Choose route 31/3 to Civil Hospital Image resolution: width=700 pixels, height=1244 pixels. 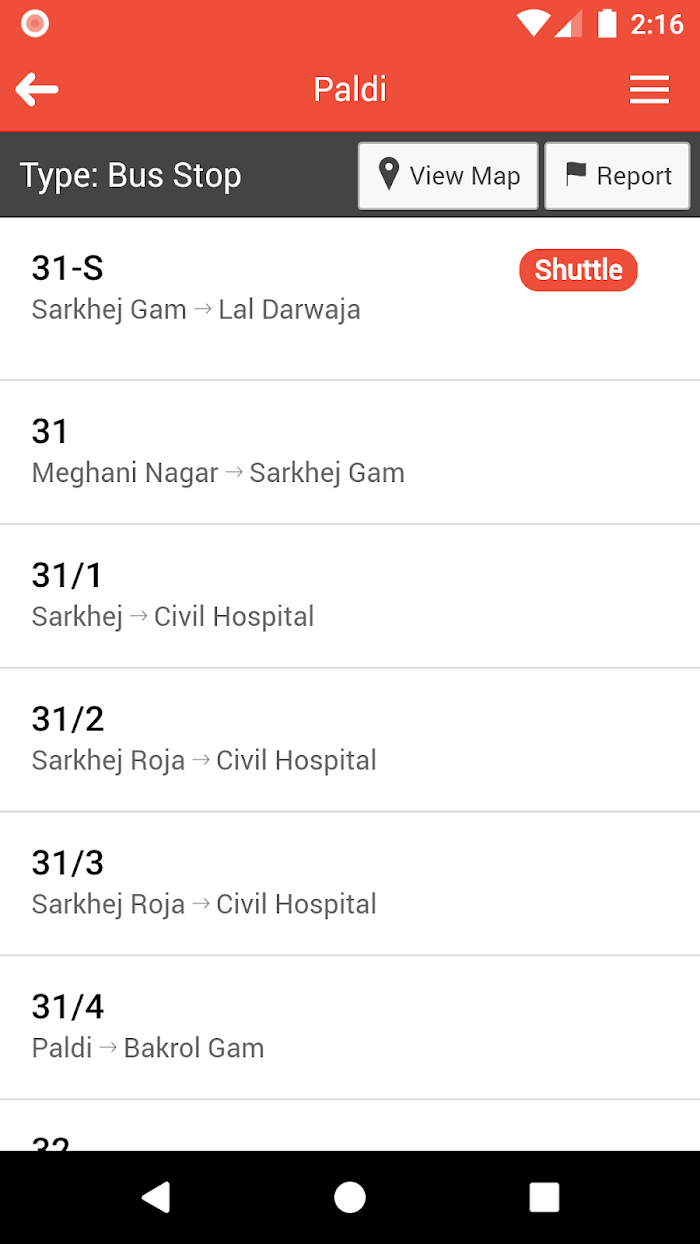350,884
